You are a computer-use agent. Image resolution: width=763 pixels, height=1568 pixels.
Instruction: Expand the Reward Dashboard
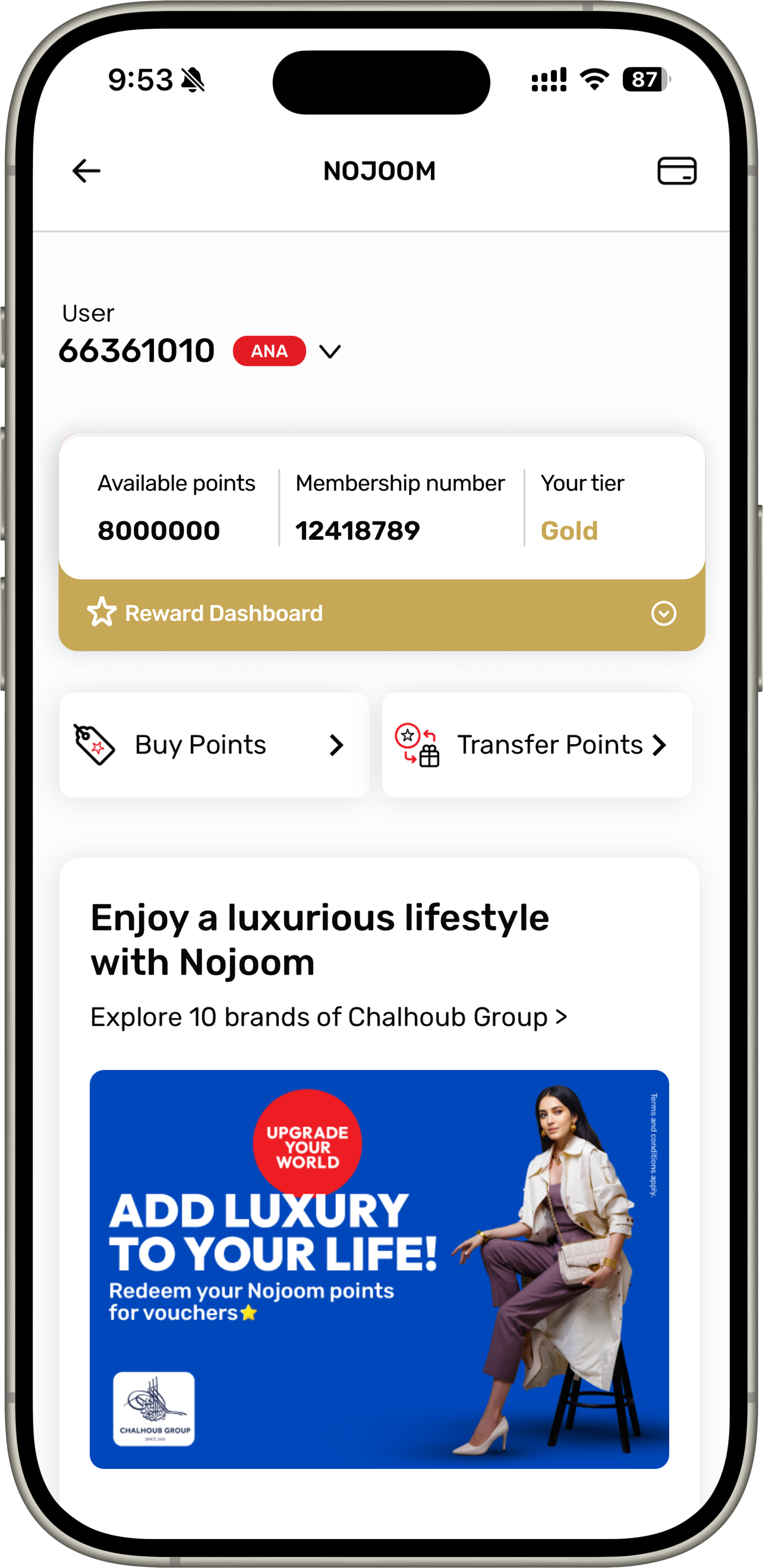tap(663, 614)
